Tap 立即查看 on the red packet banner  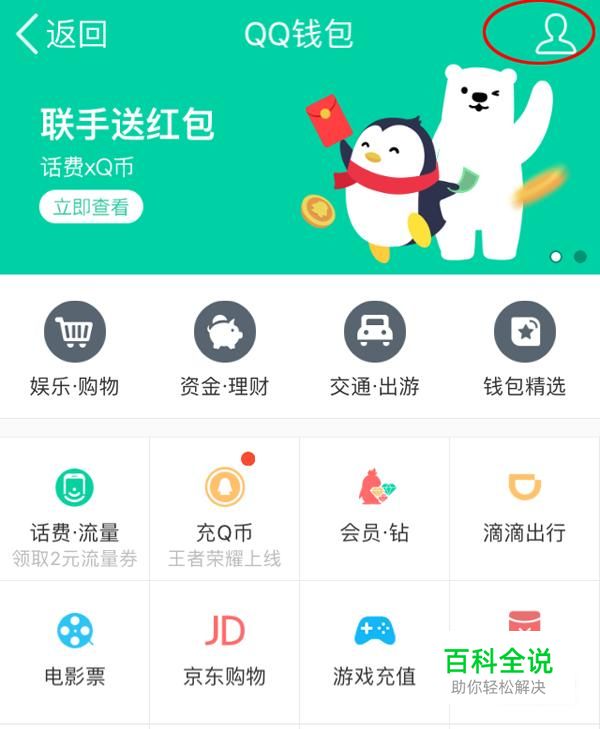(x=91, y=208)
